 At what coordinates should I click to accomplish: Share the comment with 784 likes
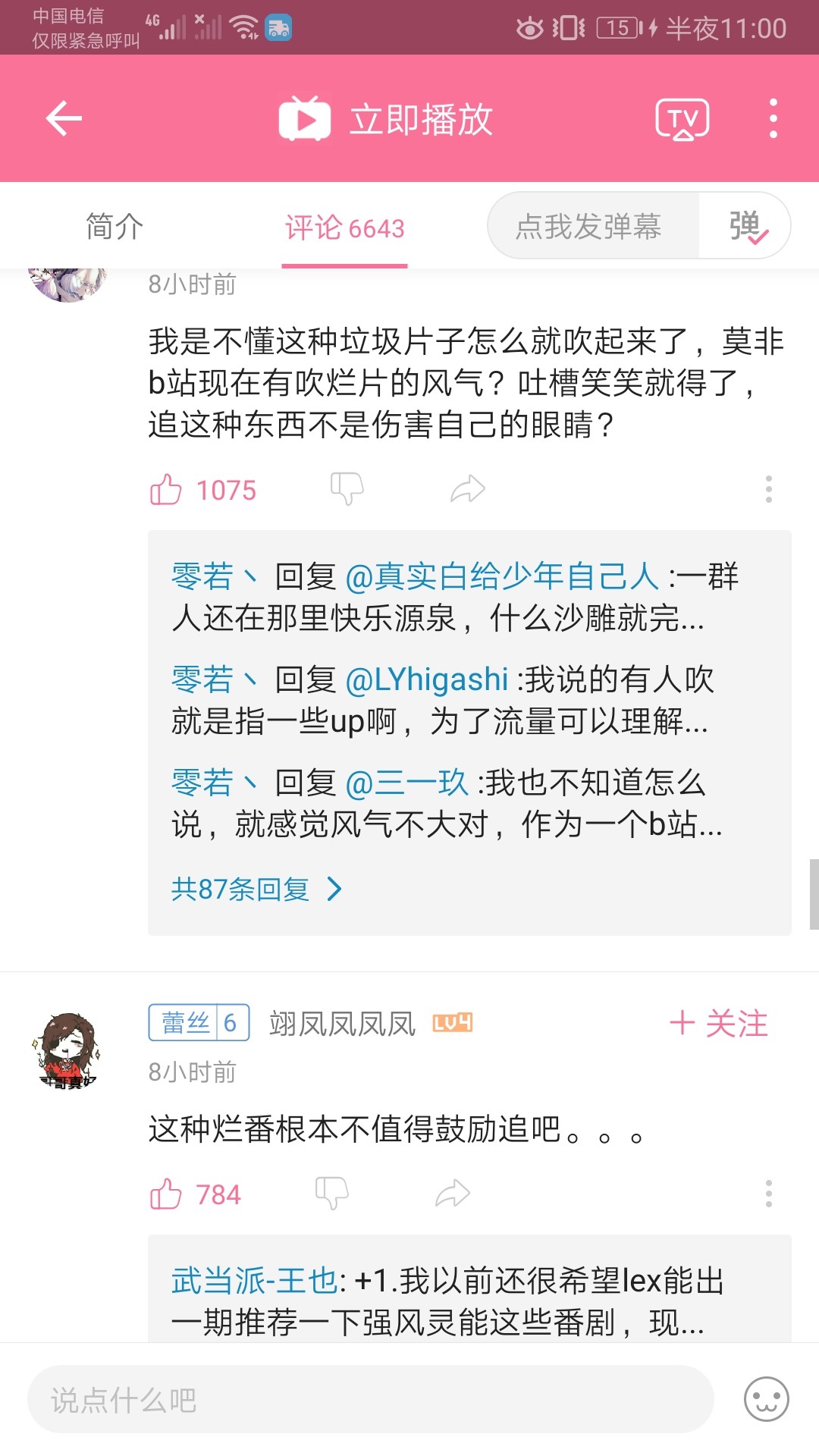453,1194
